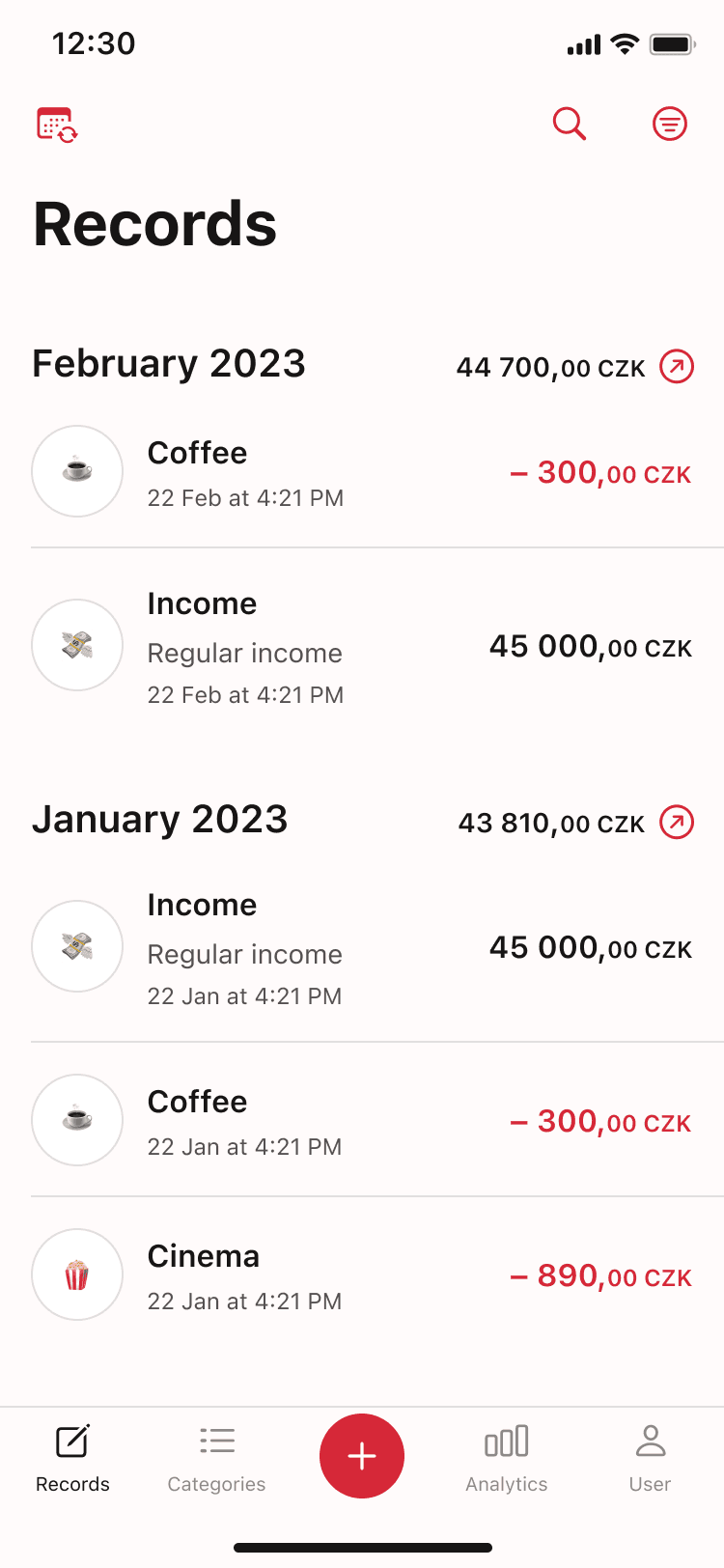
Task: Tap the Wi-Fi status indicator
Action: [x=627, y=43]
